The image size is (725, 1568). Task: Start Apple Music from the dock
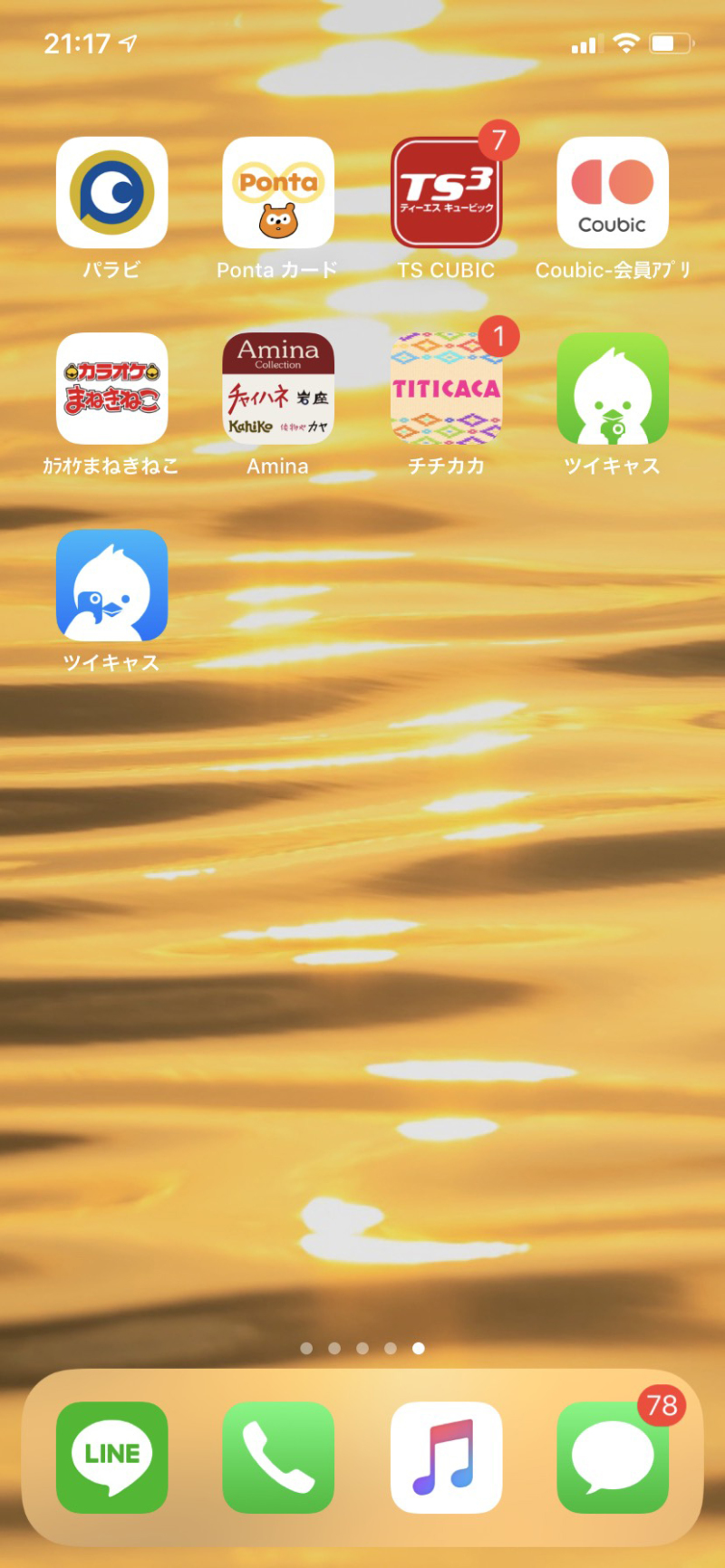[444, 1456]
